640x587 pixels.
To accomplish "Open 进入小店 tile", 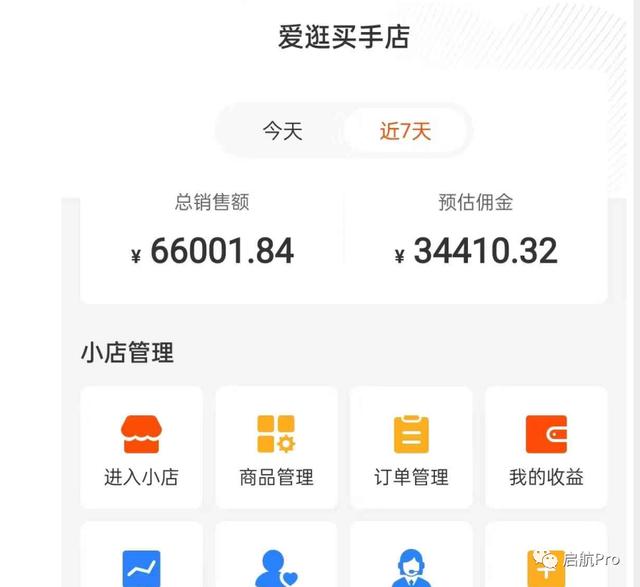I will (x=141, y=448).
